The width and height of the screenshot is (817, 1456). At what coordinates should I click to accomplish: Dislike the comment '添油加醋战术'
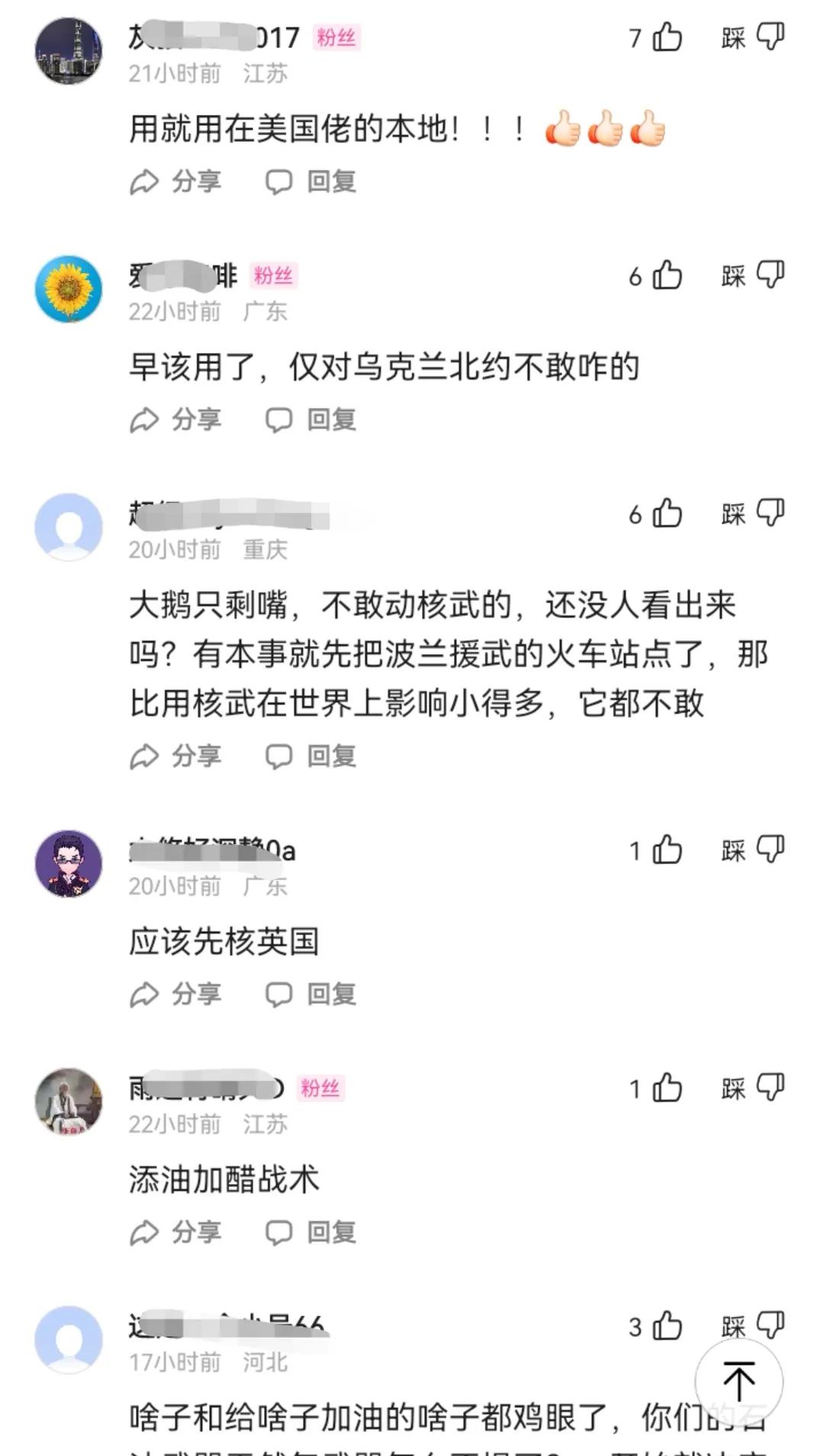click(769, 1088)
